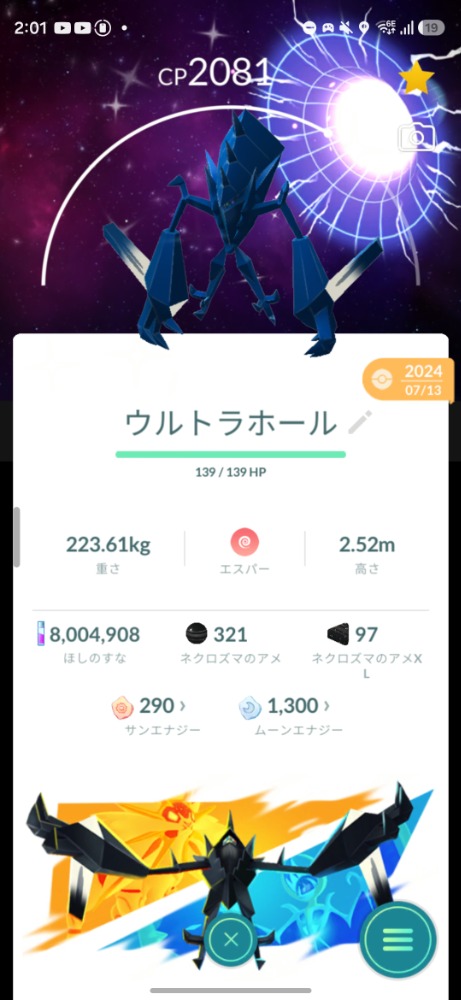Close the Pokémon detail screen
461x1000 pixels.
tap(231, 938)
